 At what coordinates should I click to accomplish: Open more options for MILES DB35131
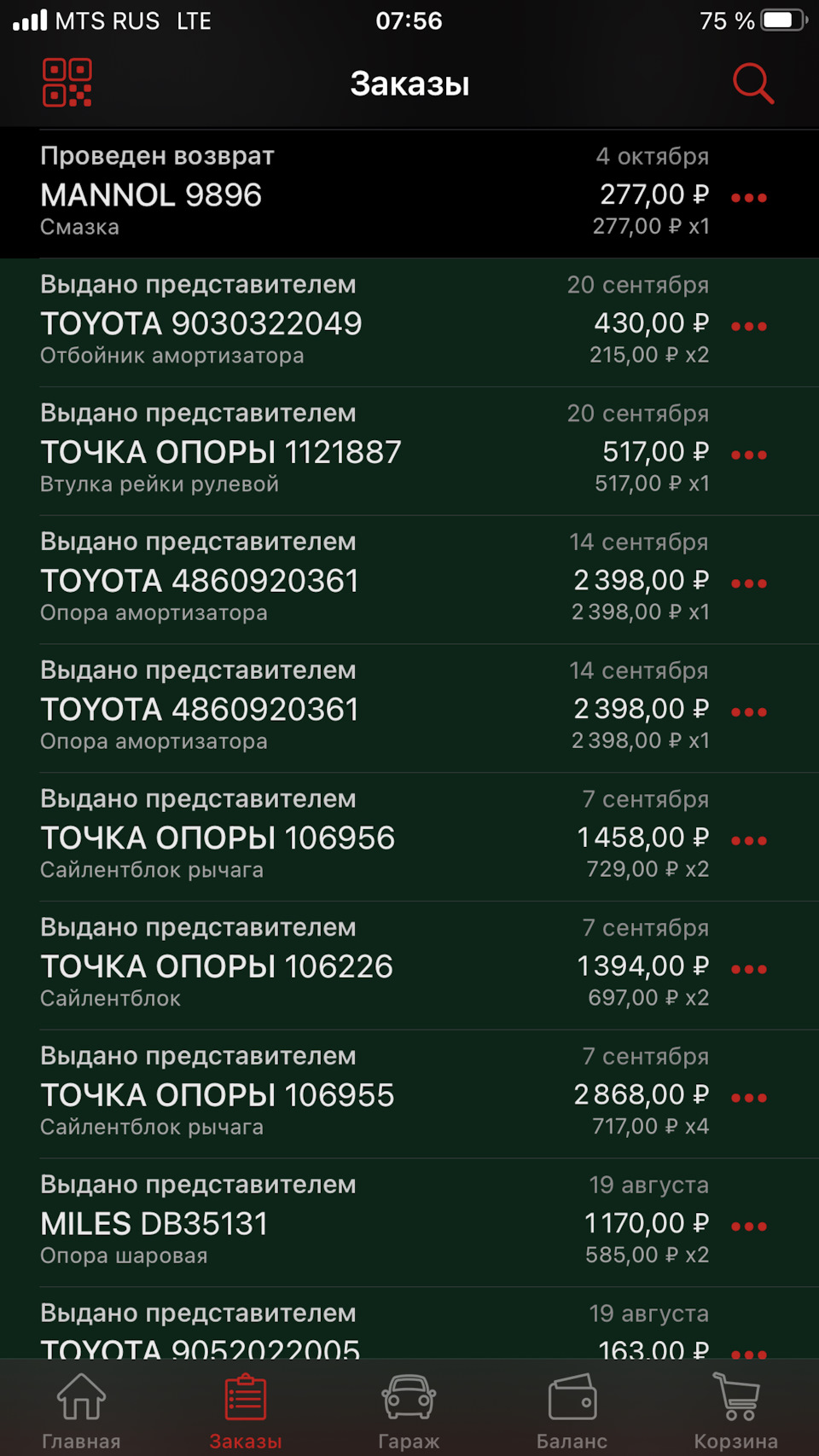pos(749,1227)
